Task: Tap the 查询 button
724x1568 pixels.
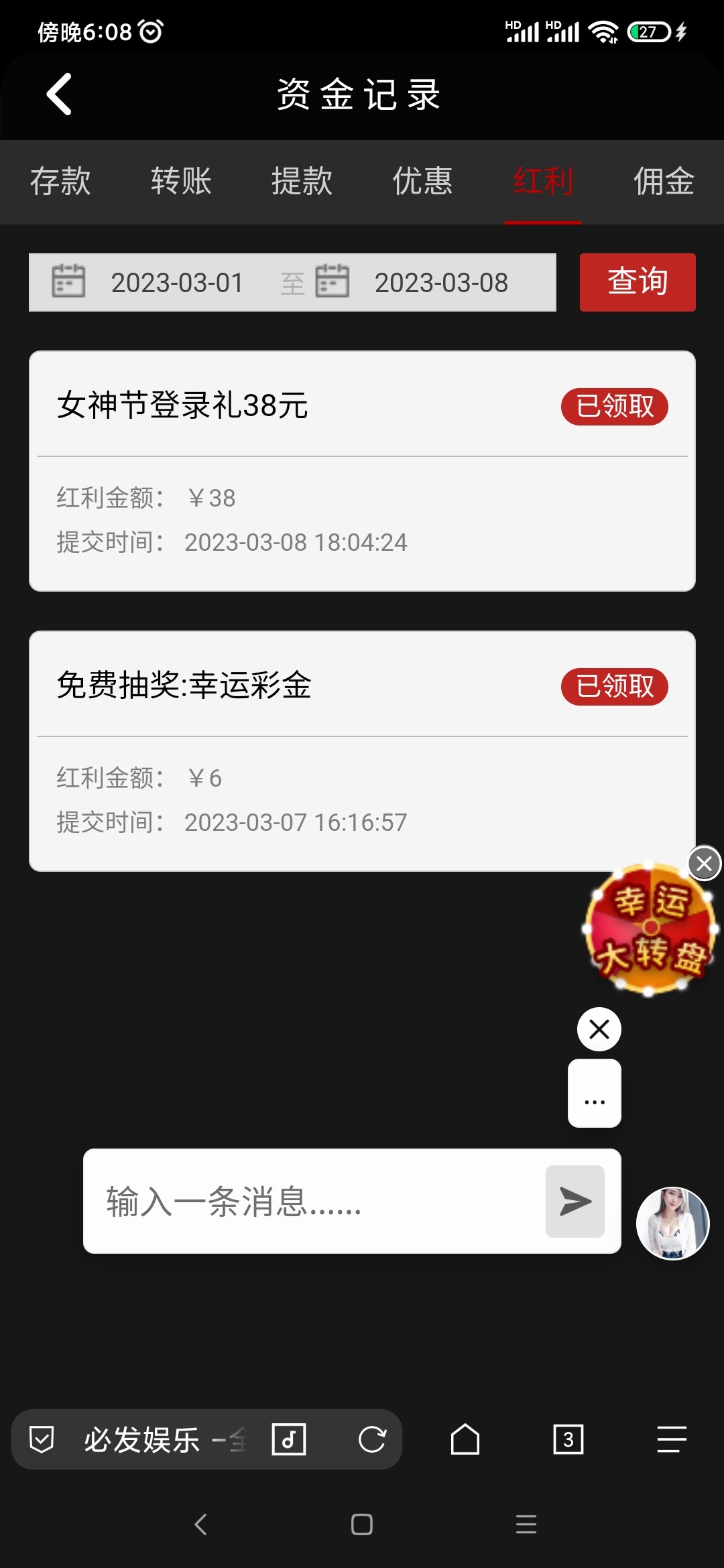Action: (x=637, y=282)
